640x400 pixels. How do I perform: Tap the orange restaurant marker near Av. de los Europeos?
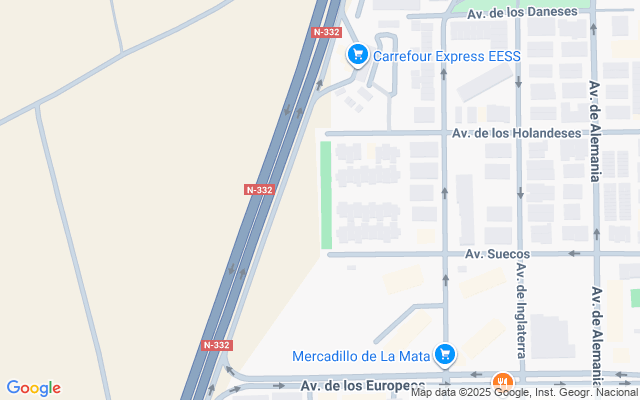502,382
